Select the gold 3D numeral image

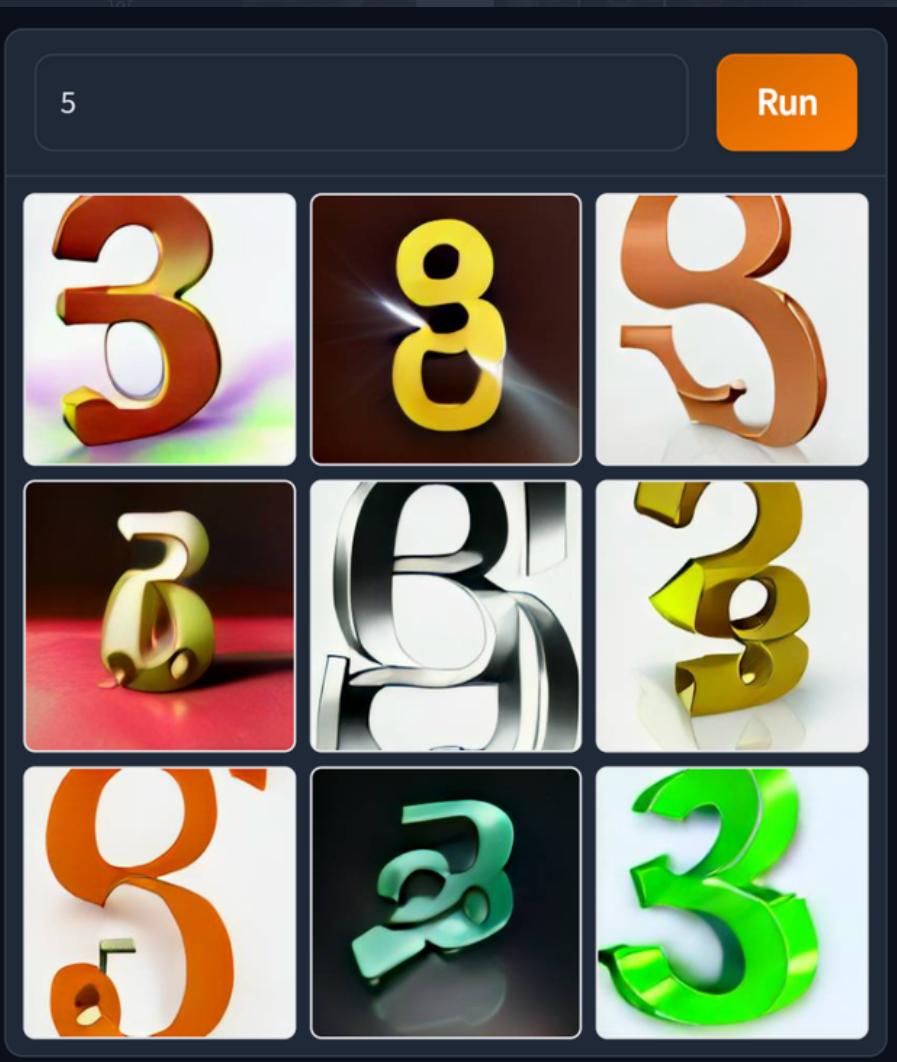coord(732,616)
